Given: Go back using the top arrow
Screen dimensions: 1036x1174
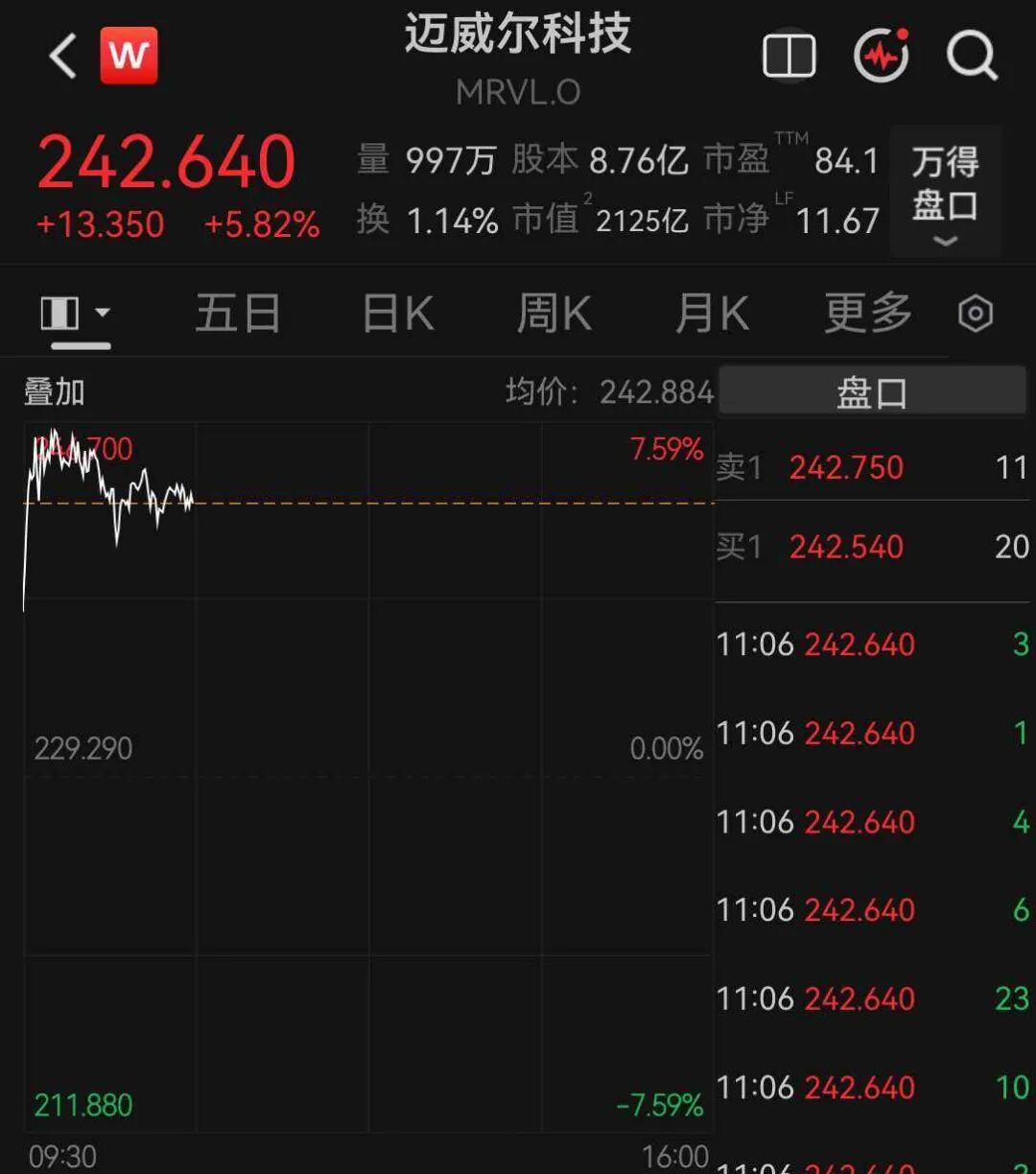Looking at the screenshot, I should 63,56.
